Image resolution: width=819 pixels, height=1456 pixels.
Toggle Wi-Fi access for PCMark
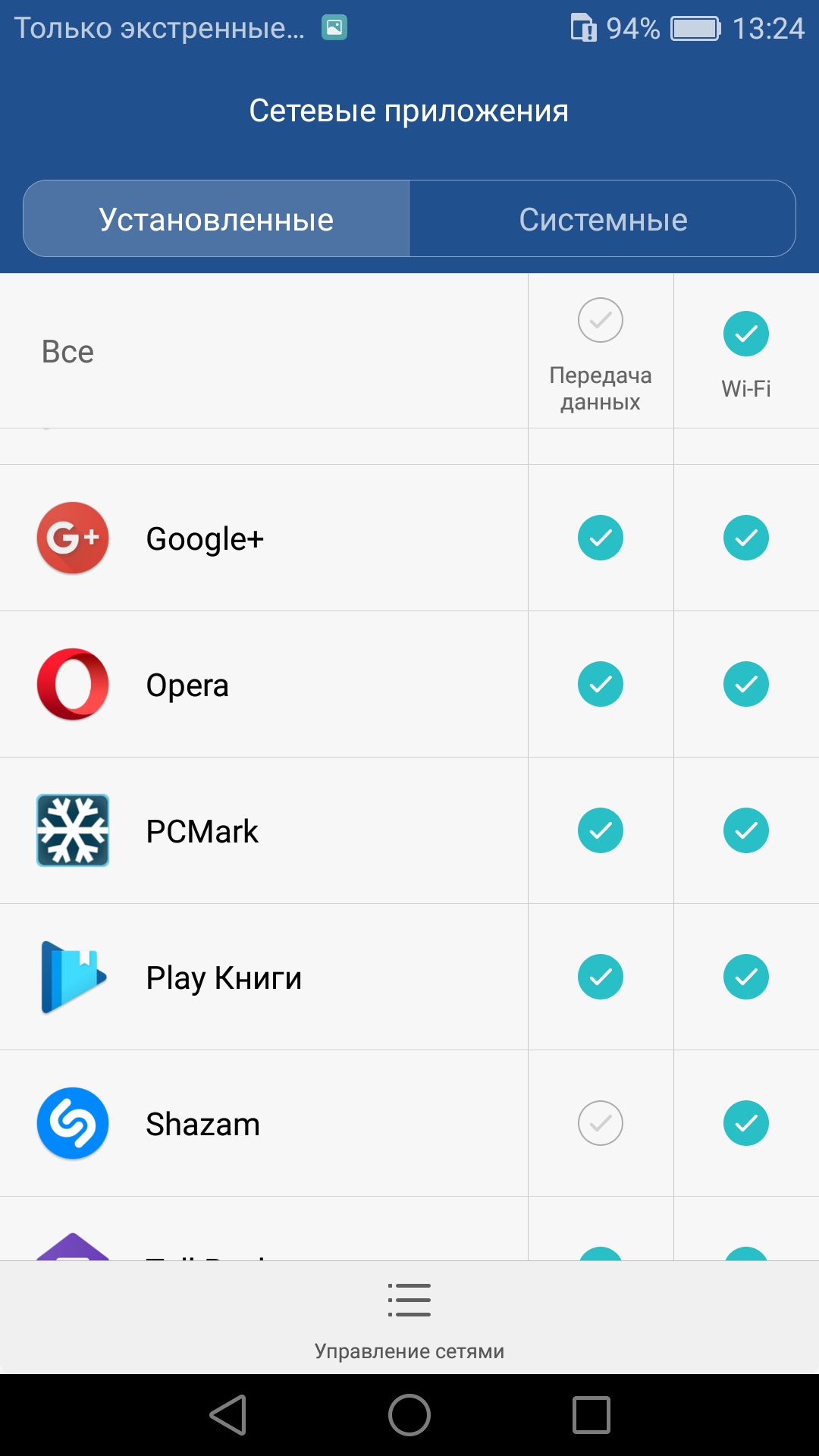tap(746, 830)
